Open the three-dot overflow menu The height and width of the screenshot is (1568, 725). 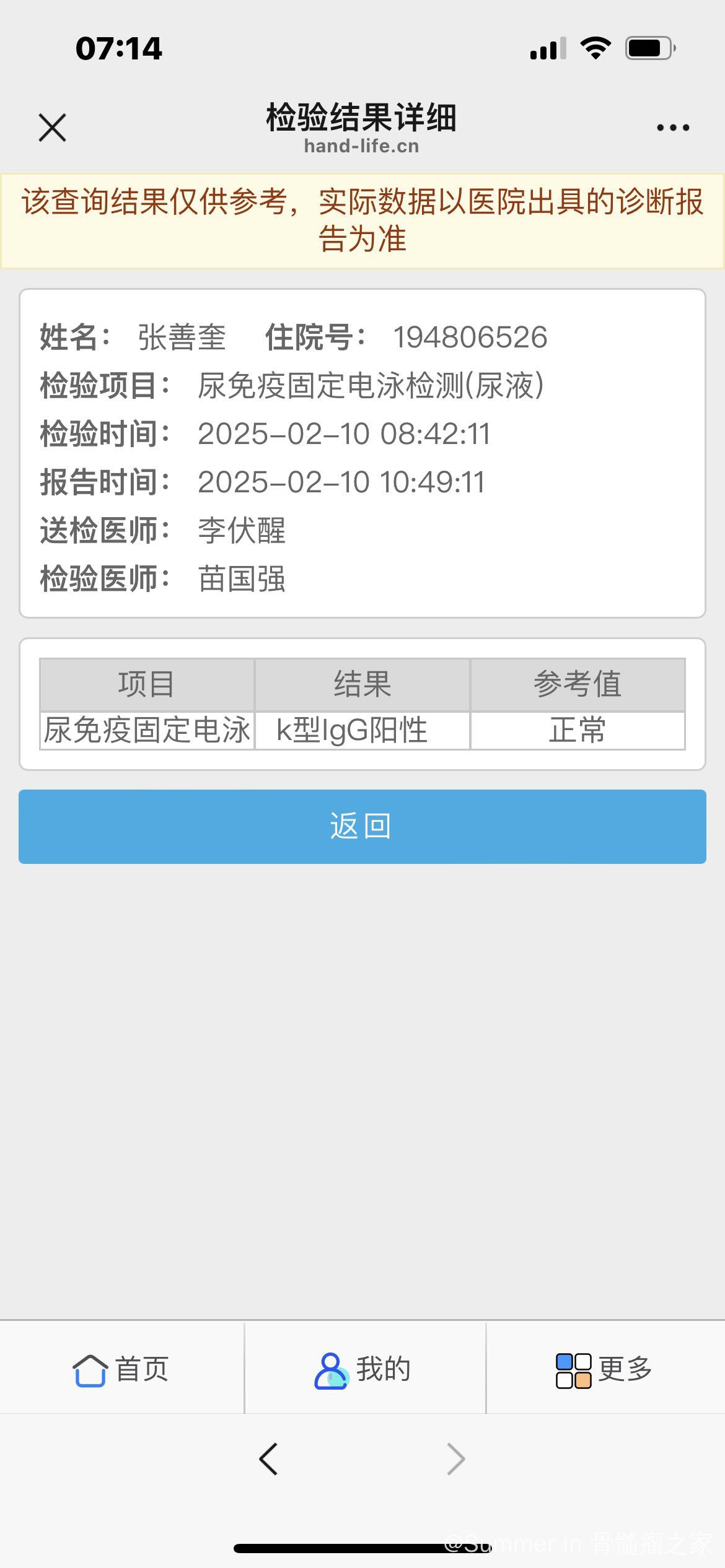coord(672,128)
